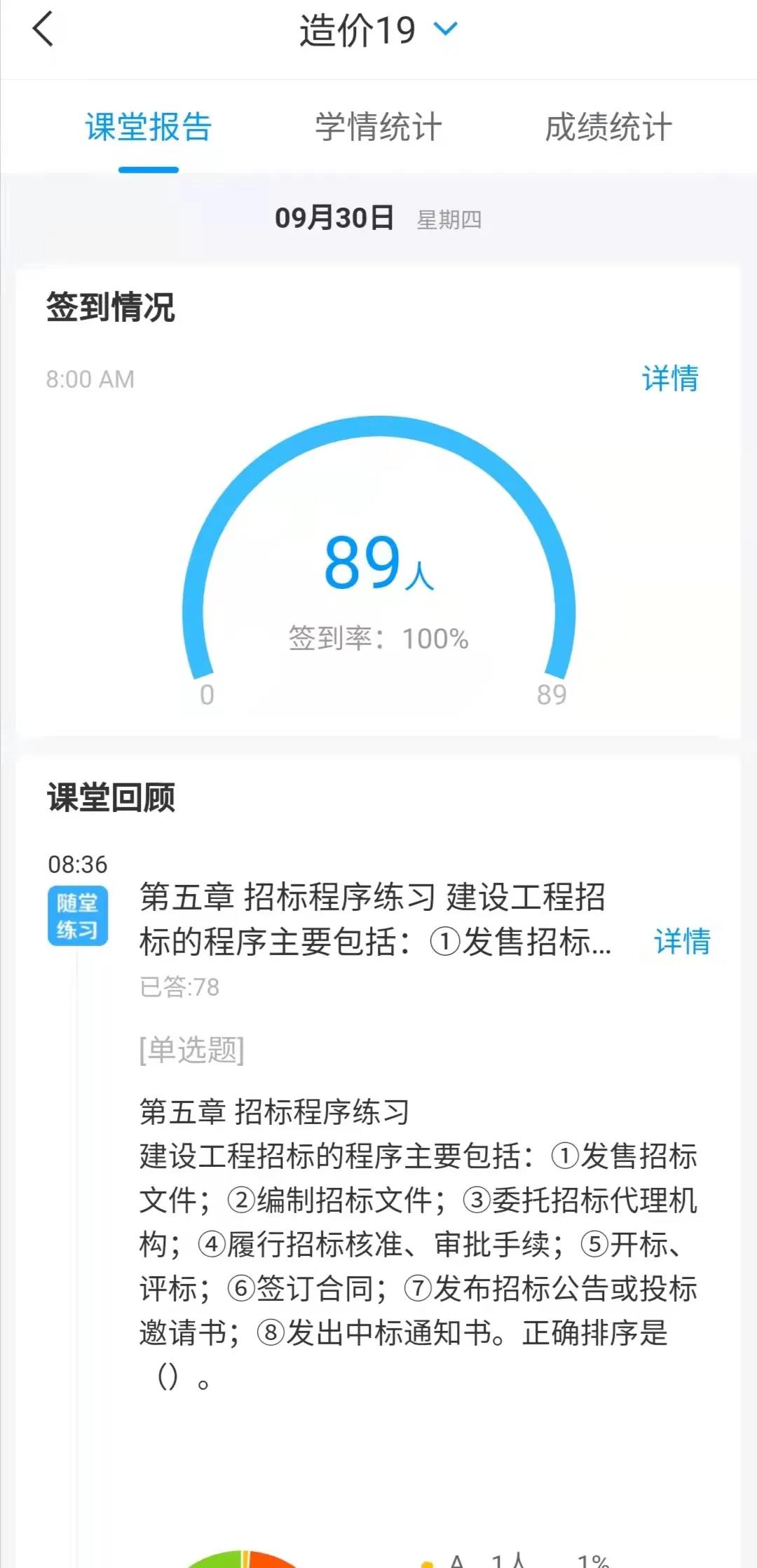Open the 造价19 class dropdown
The width and height of the screenshot is (757, 1568).
click(x=378, y=31)
